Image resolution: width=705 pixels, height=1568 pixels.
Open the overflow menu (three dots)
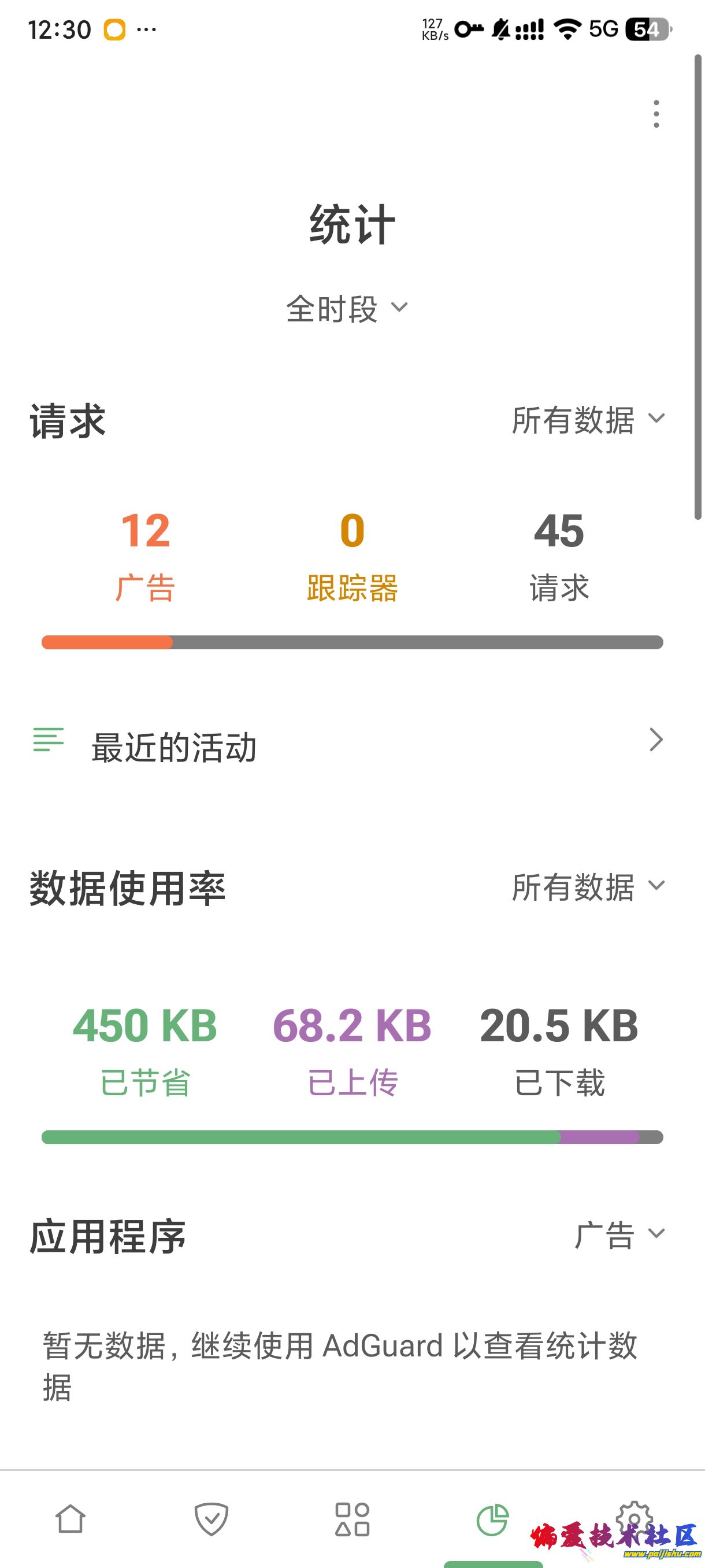tap(656, 113)
